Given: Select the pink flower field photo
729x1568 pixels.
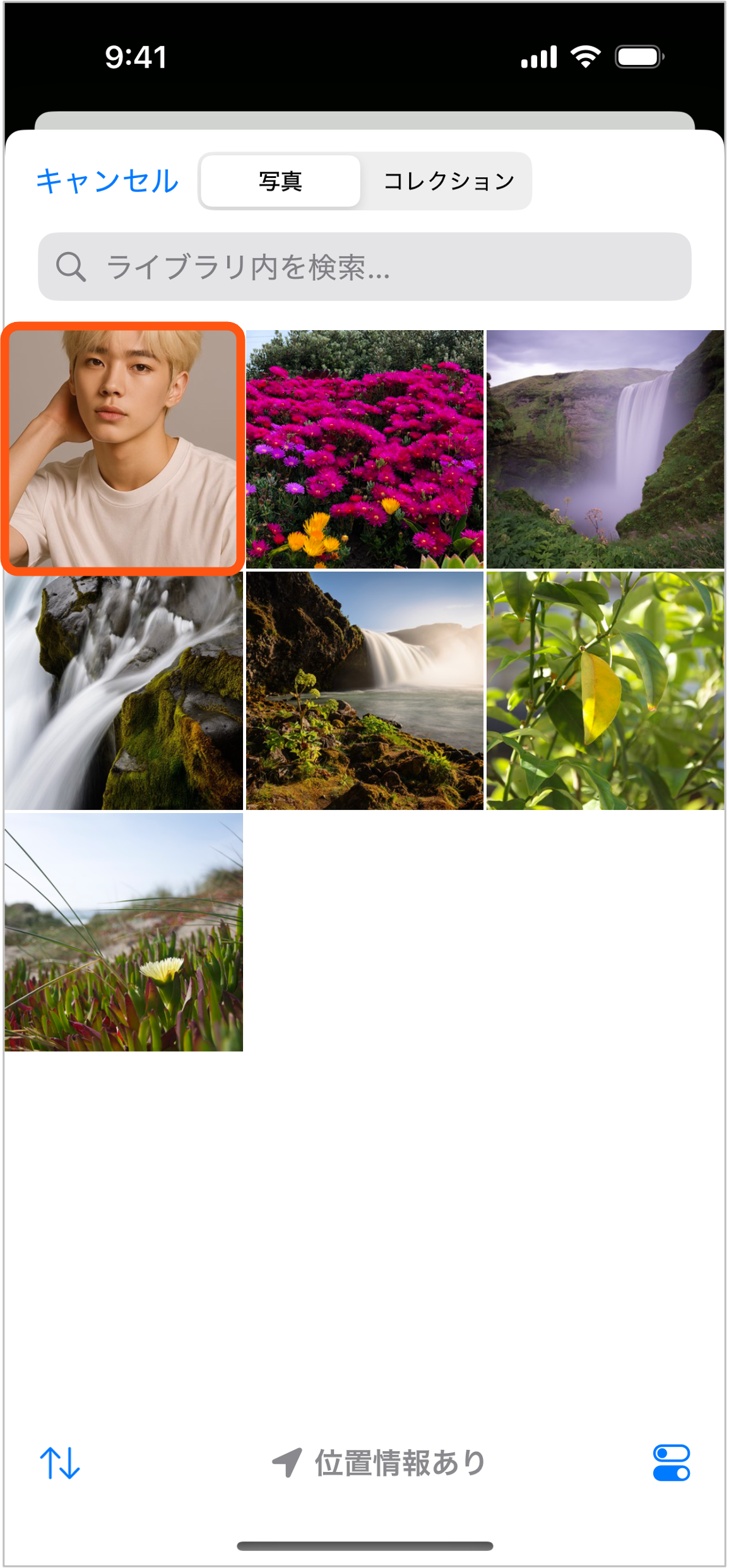Looking at the screenshot, I should coord(364,449).
